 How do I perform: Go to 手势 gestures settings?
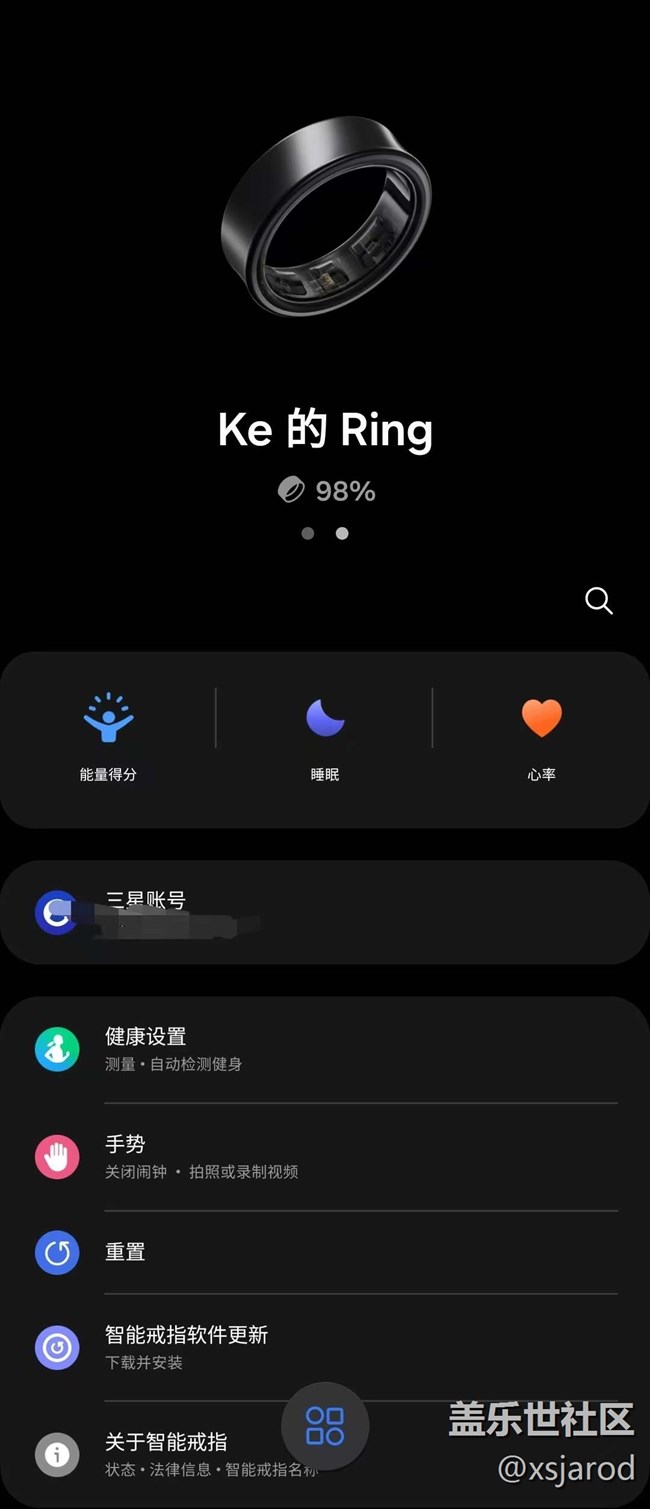click(324, 1156)
